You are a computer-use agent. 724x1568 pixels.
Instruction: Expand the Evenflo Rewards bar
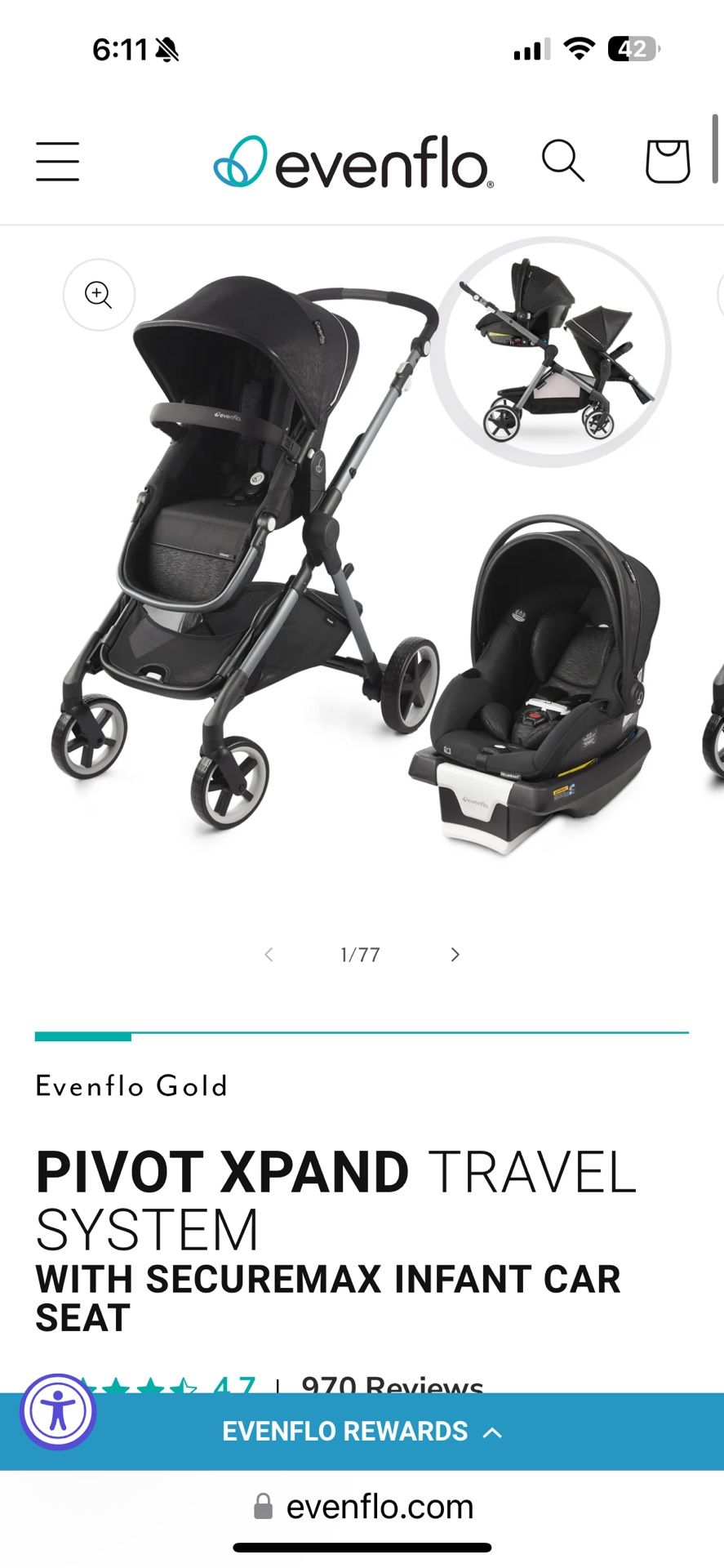click(x=362, y=1432)
